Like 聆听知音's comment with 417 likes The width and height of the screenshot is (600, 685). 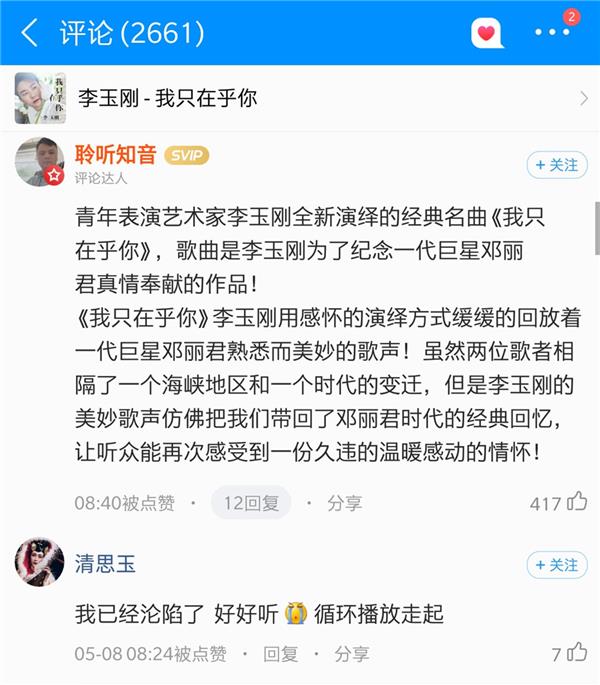(x=577, y=502)
